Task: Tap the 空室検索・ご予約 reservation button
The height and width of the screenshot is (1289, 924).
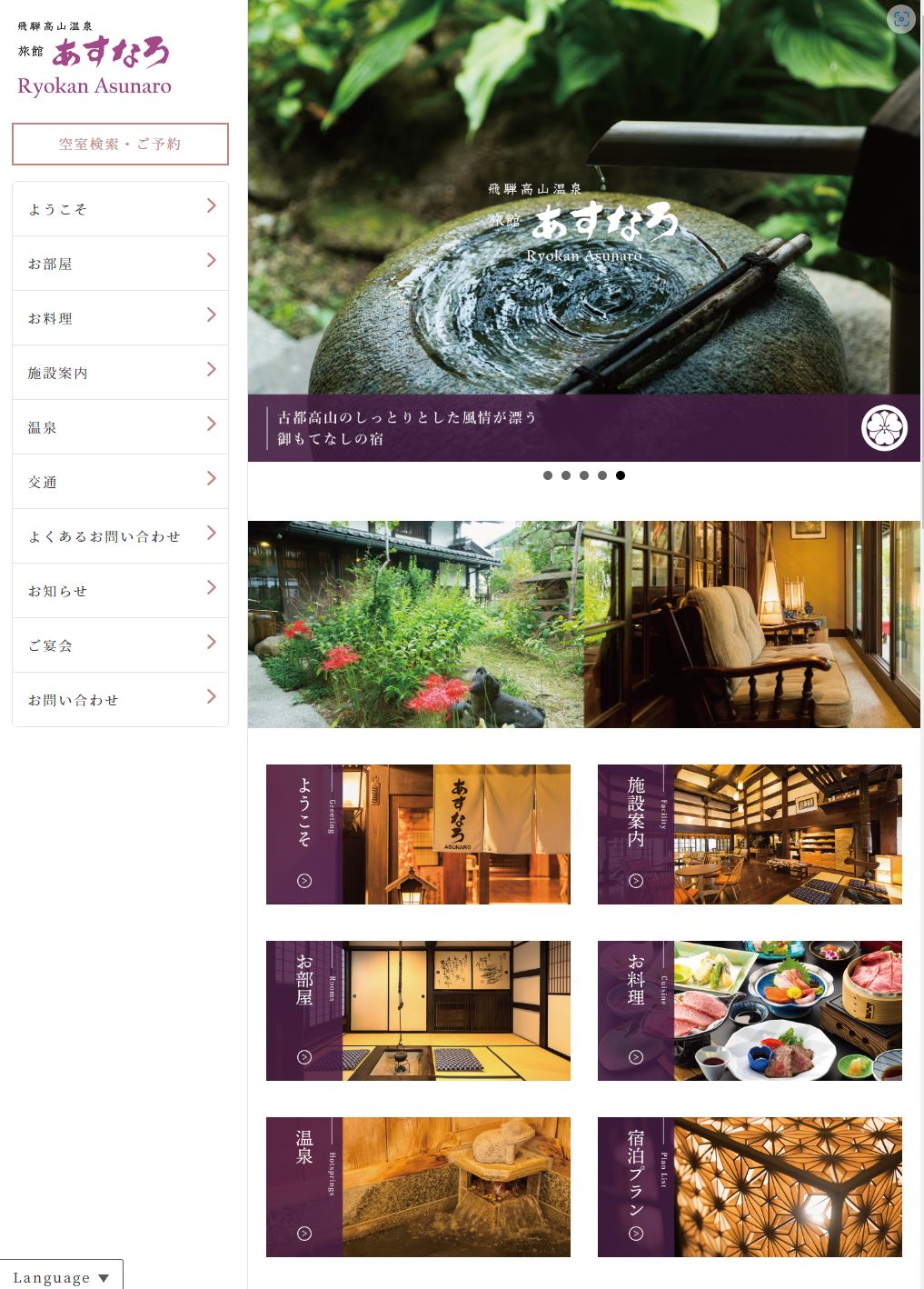Action: [x=120, y=144]
